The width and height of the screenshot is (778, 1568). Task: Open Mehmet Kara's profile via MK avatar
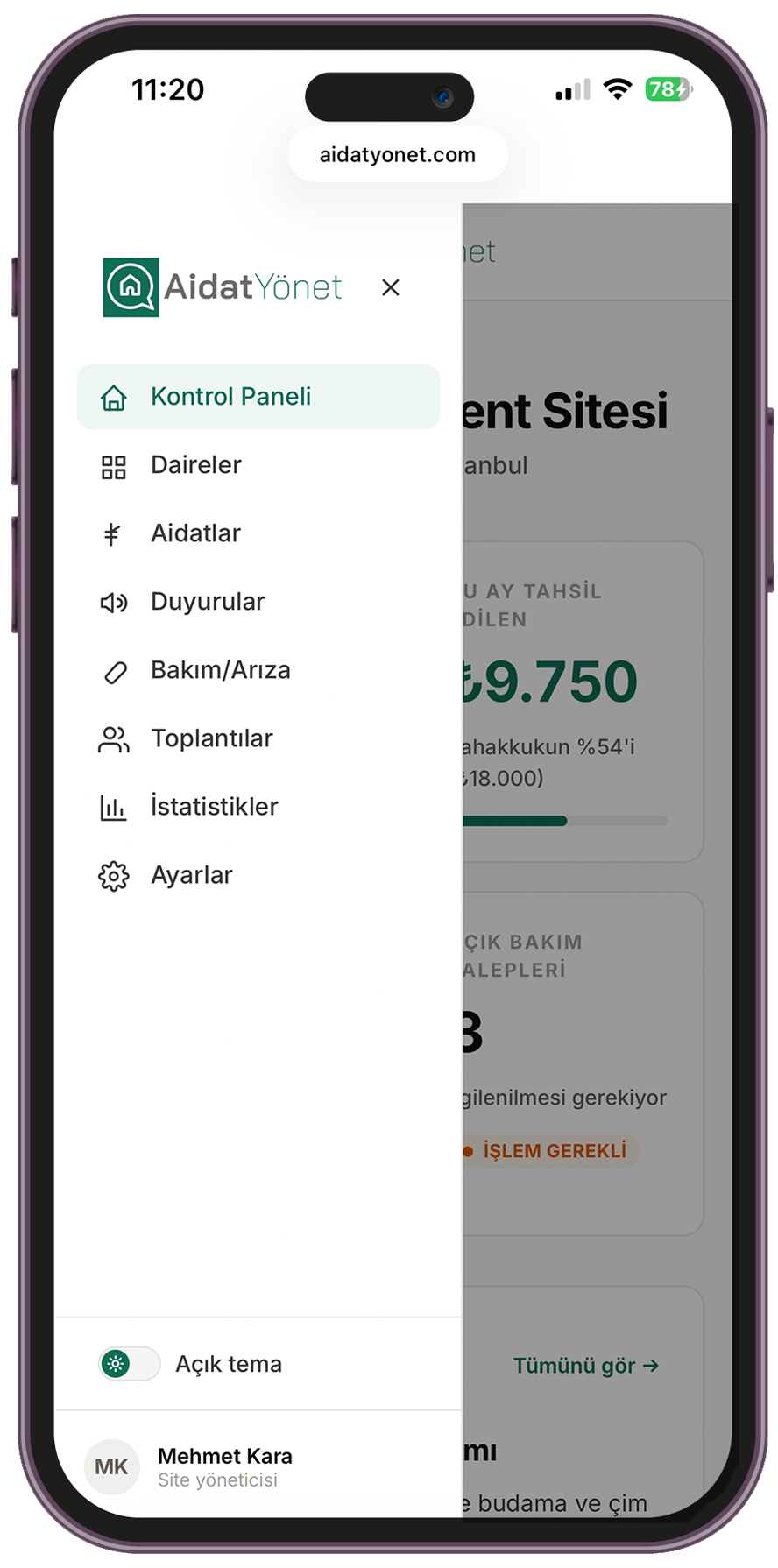coord(111,1466)
